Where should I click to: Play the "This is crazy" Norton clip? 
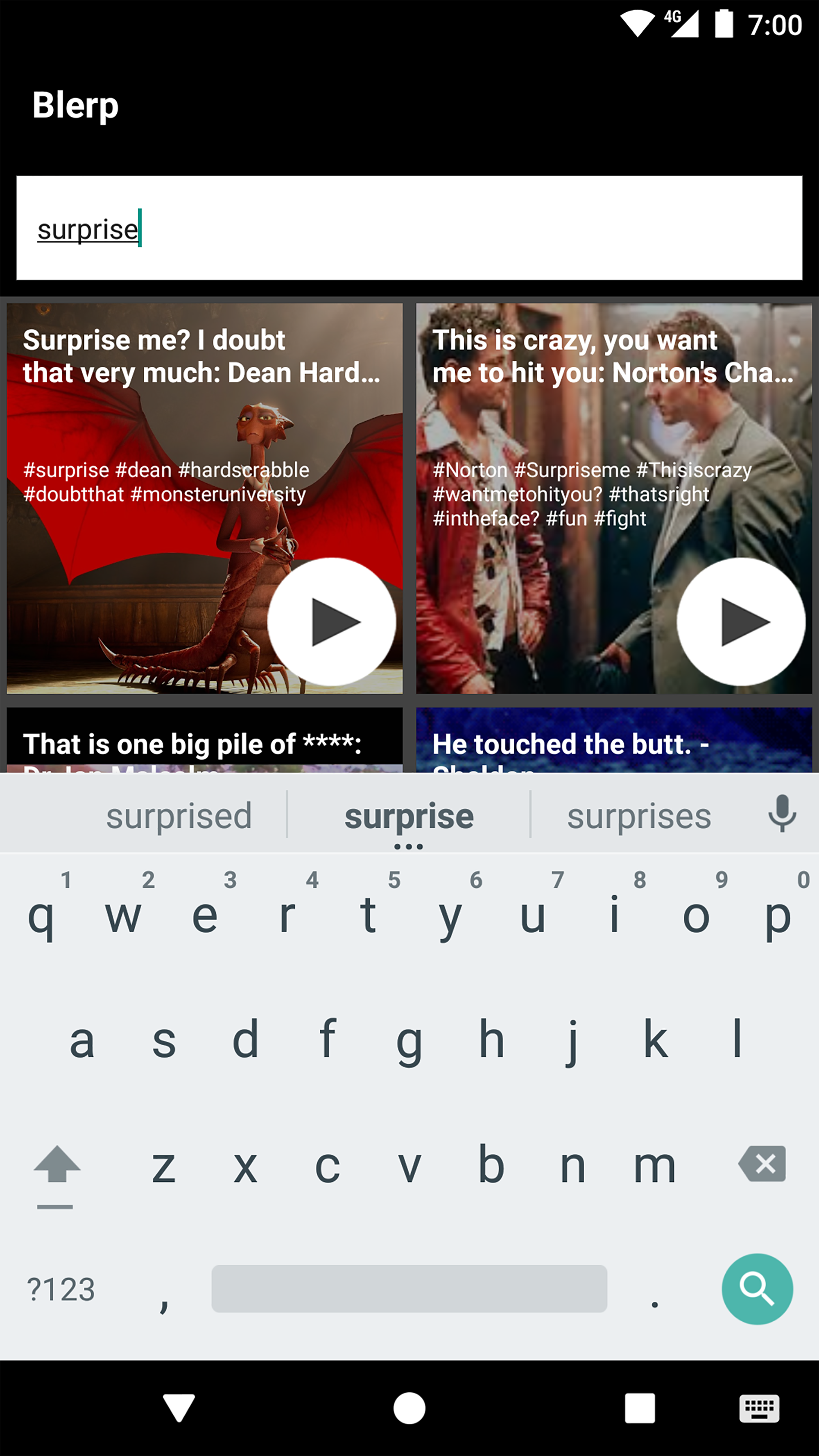tap(740, 622)
